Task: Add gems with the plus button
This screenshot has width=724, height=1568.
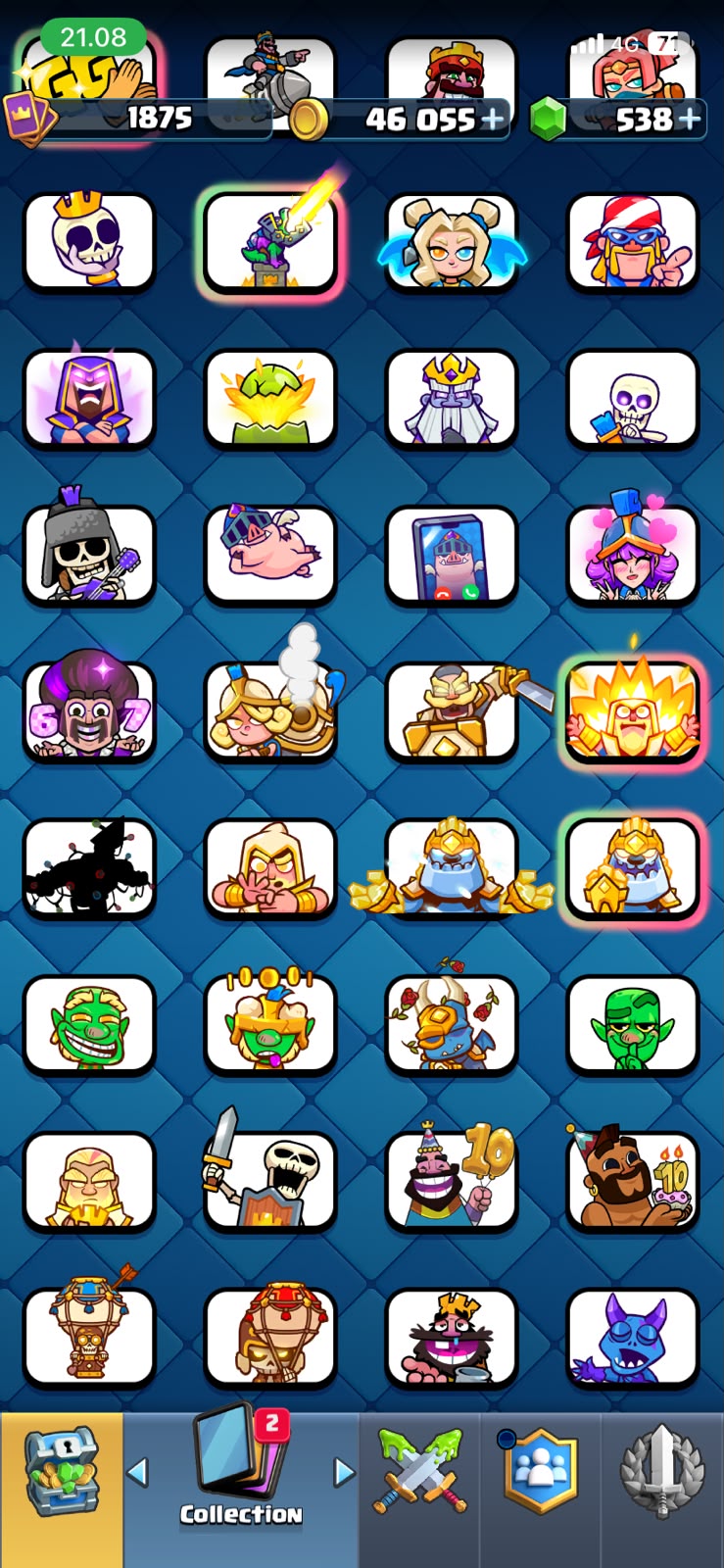Action: [x=690, y=120]
